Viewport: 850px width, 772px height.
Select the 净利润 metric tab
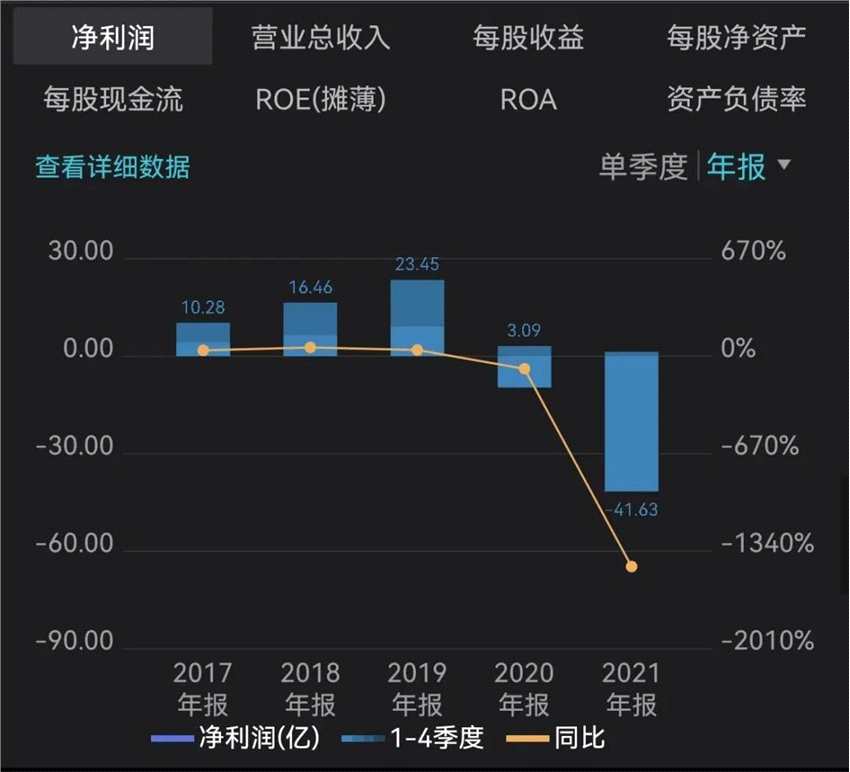point(113,38)
